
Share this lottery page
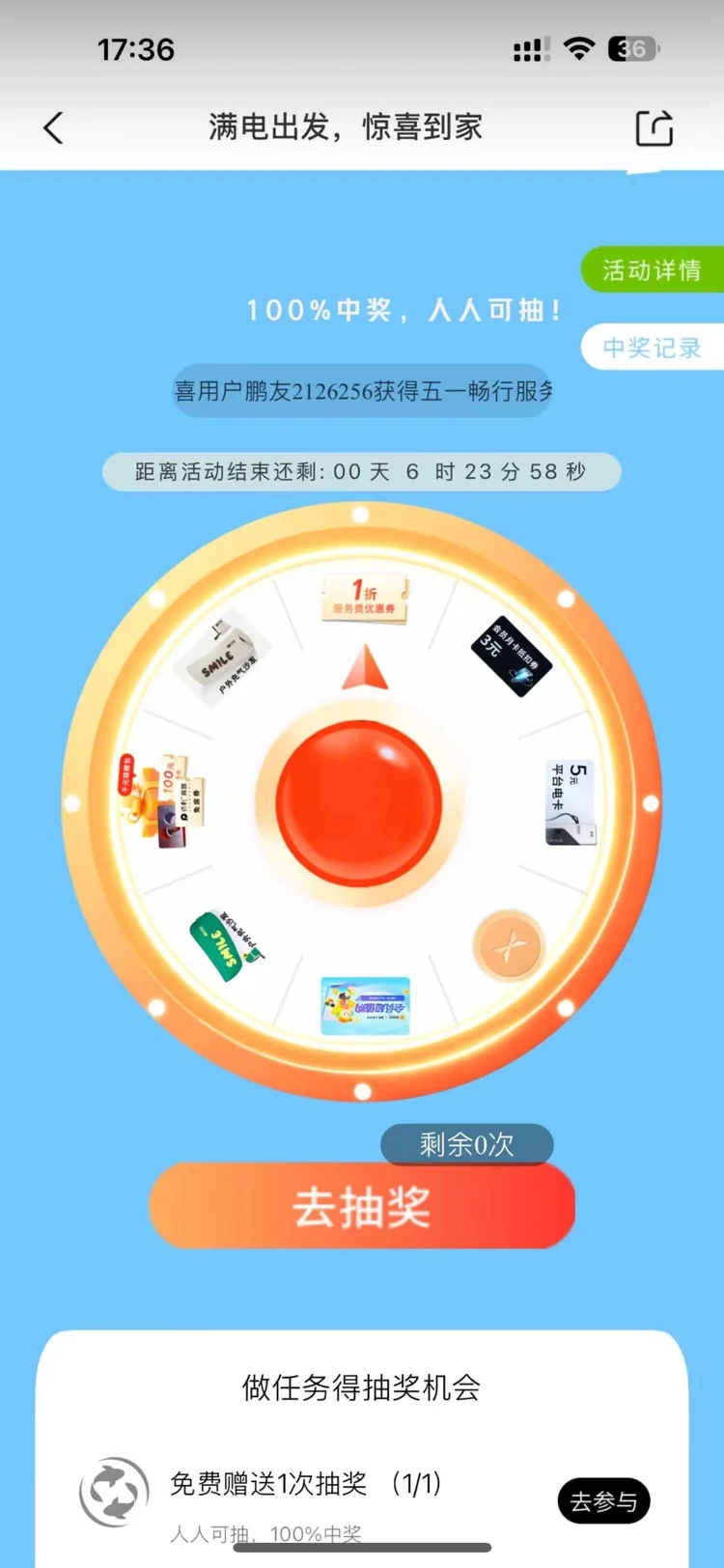point(654,127)
